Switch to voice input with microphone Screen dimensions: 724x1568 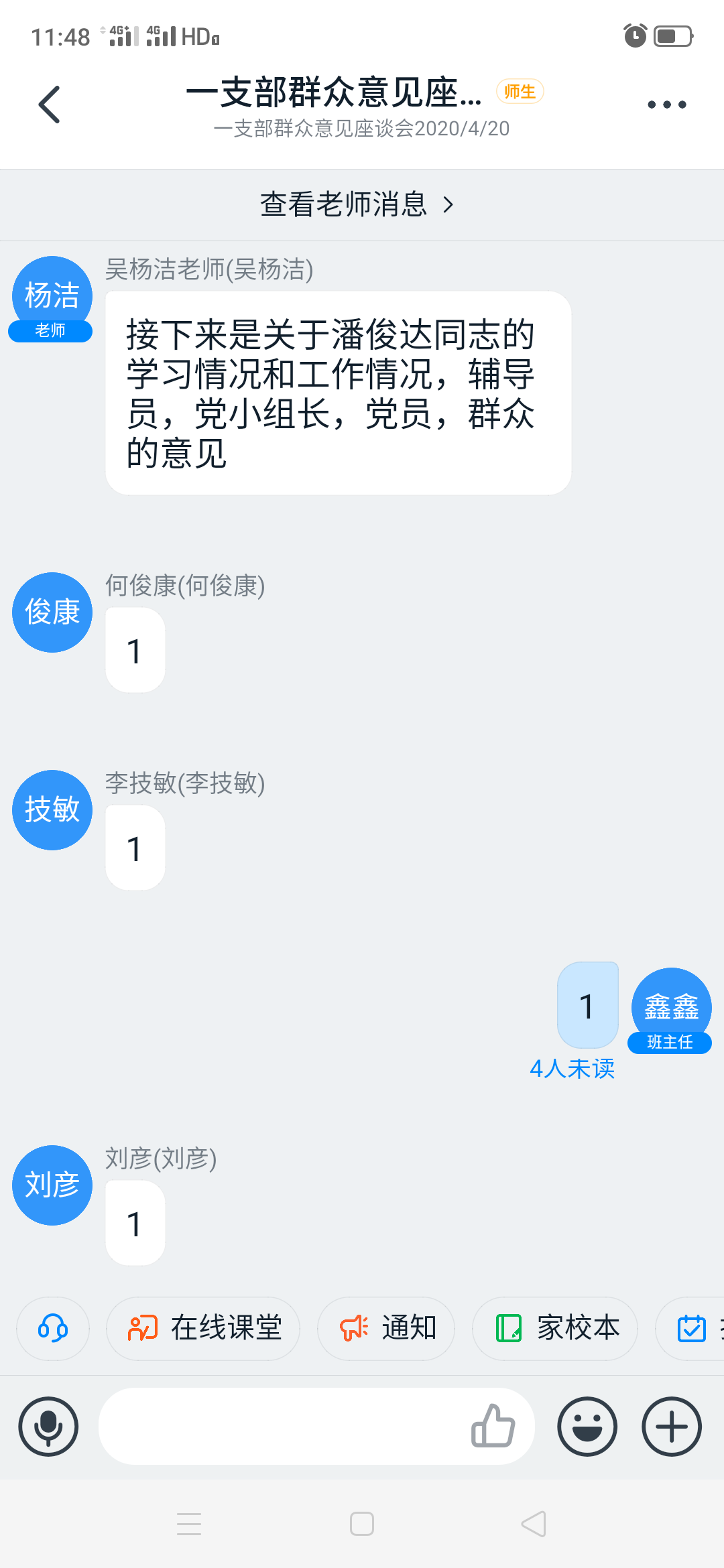pyautogui.click(x=48, y=1426)
